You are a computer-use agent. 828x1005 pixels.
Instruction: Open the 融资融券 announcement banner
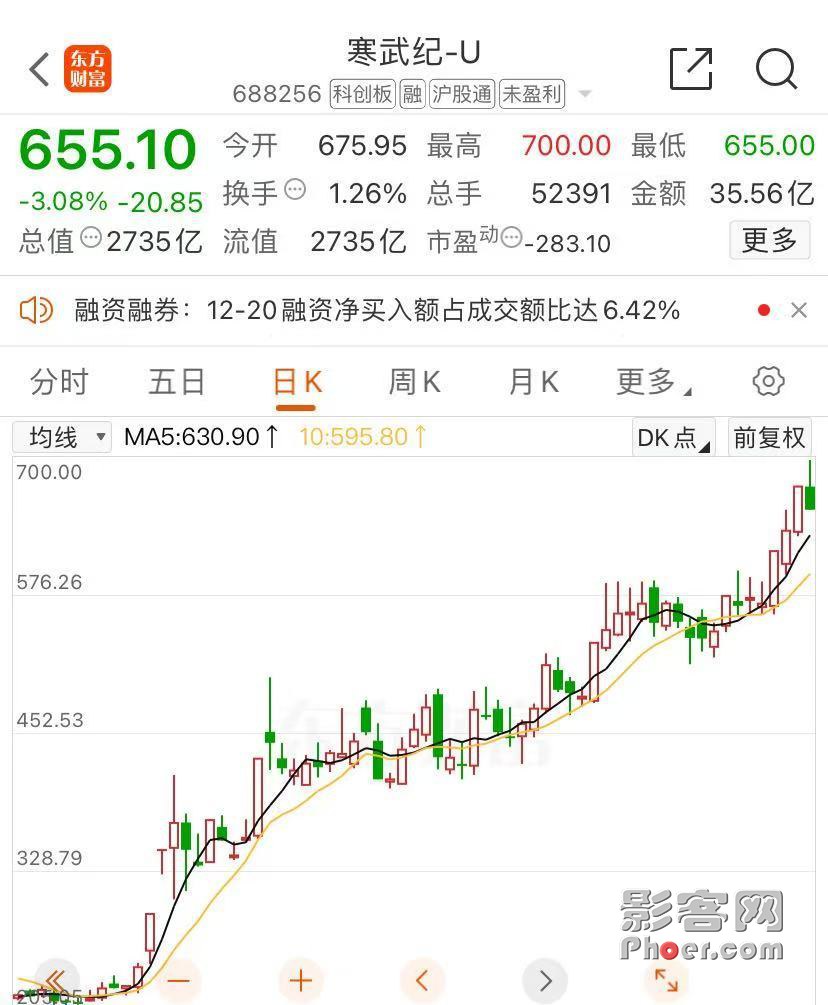[x=377, y=311]
